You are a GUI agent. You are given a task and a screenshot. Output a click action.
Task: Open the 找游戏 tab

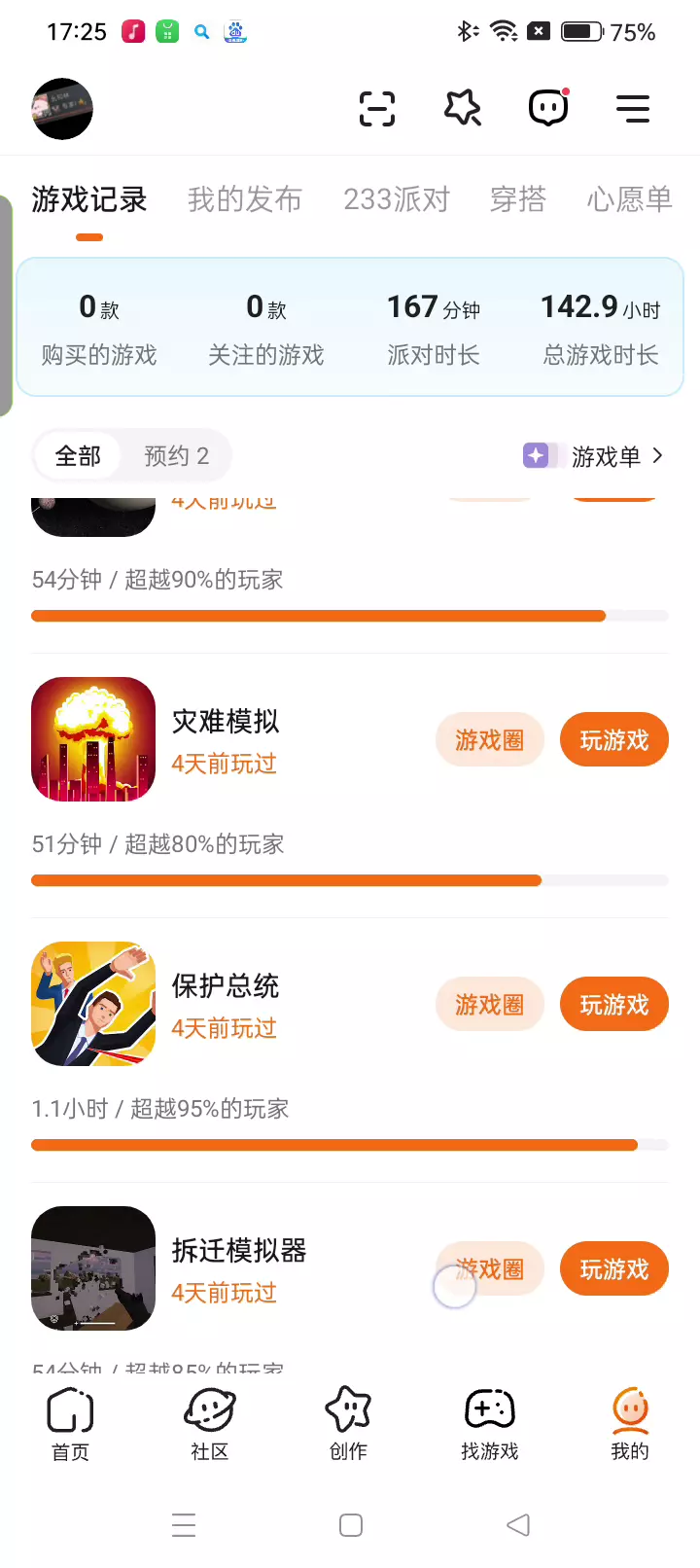[x=490, y=1424]
